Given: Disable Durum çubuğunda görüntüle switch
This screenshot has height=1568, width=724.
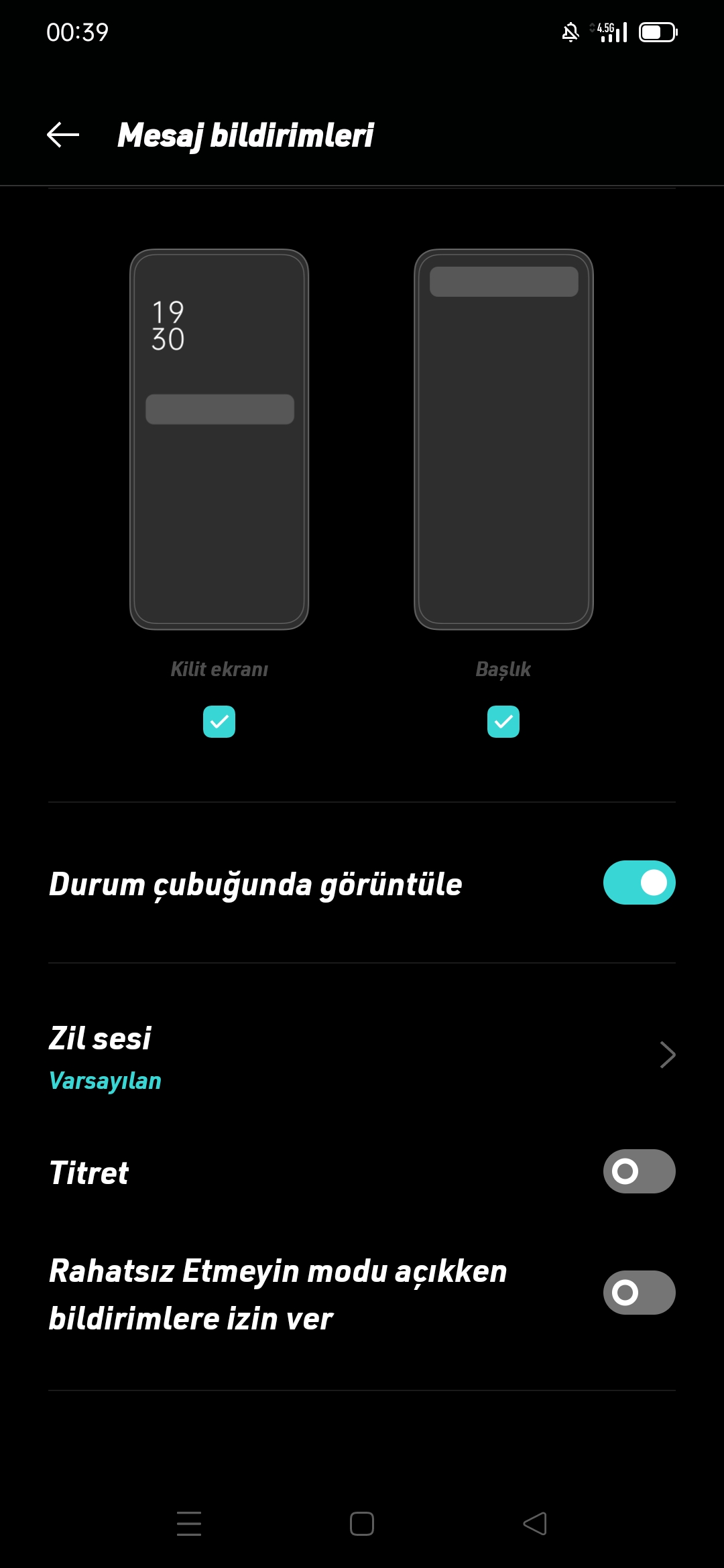Looking at the screenshot, I should (x=639, y=883).
